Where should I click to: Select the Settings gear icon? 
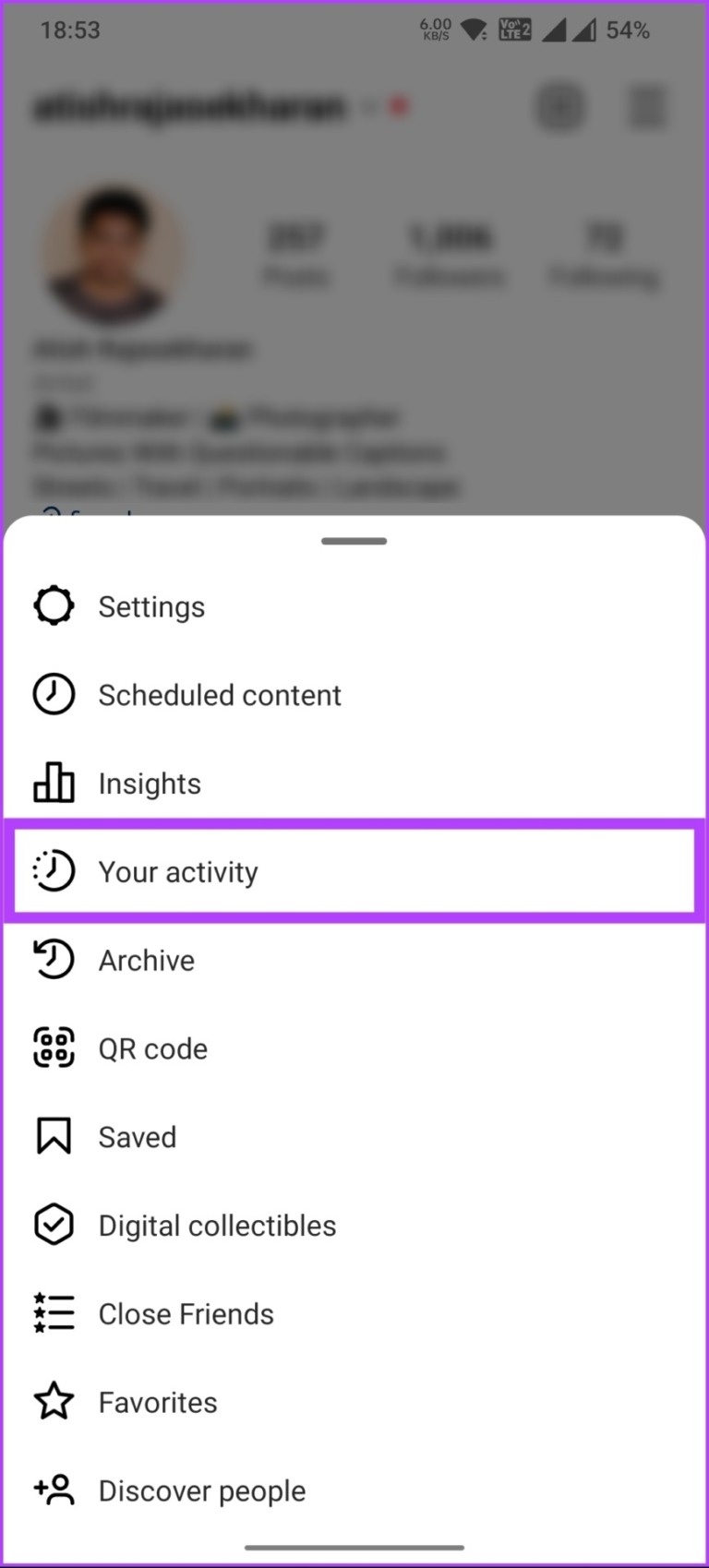[x=54, y=605]
